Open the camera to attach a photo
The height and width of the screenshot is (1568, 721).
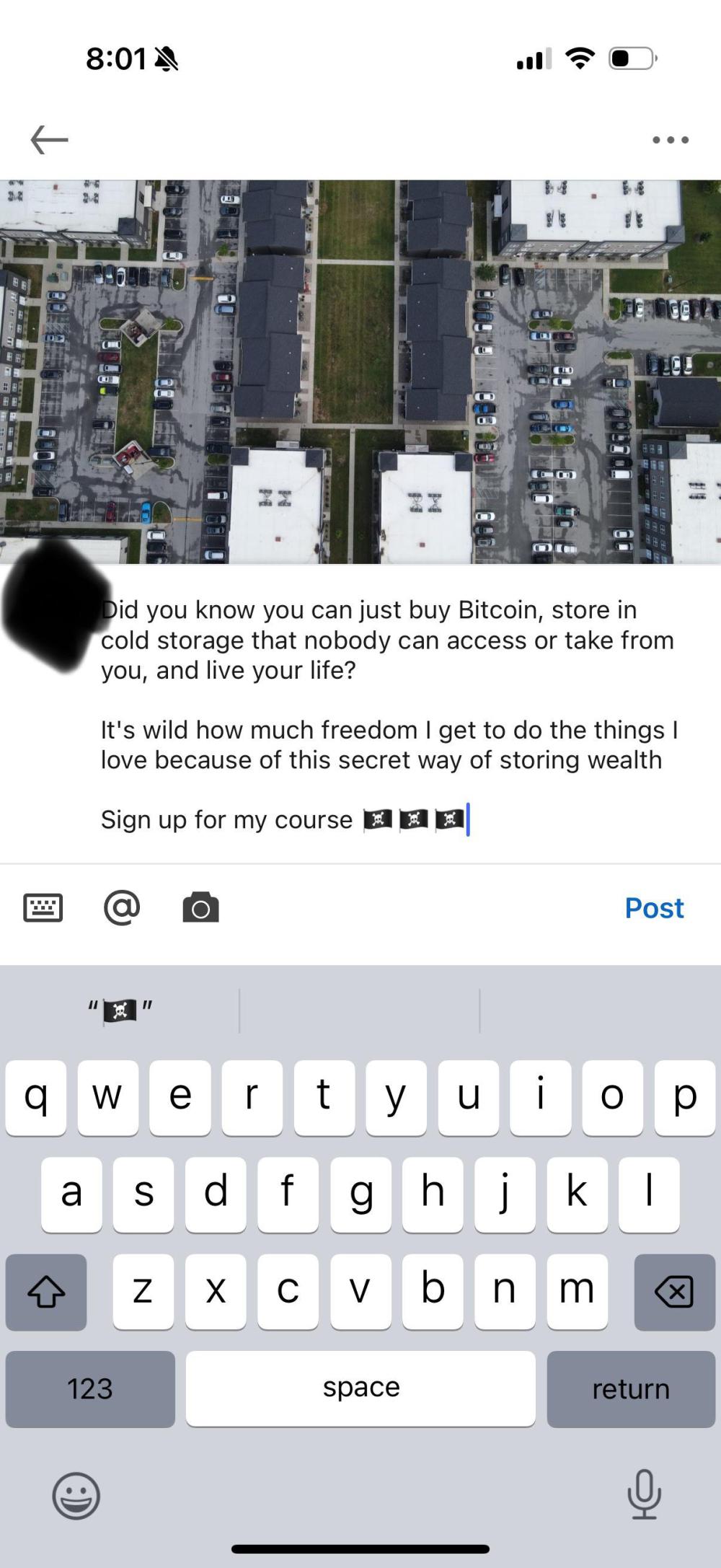point(200,907)
